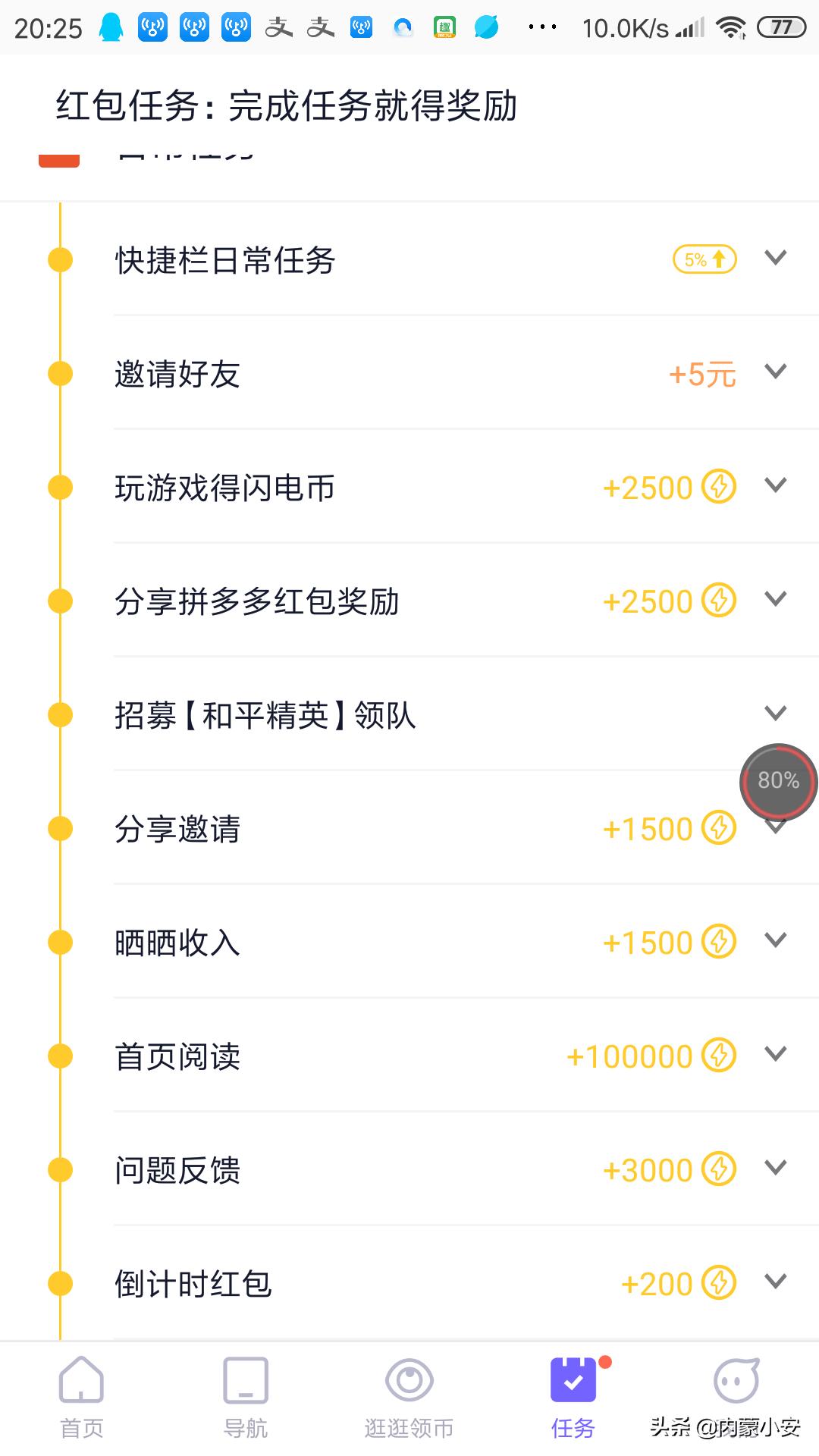Tap the yellow dot next to 问题反馈 task
This screenshot has width=819, height=1456.
[59, 1169]
